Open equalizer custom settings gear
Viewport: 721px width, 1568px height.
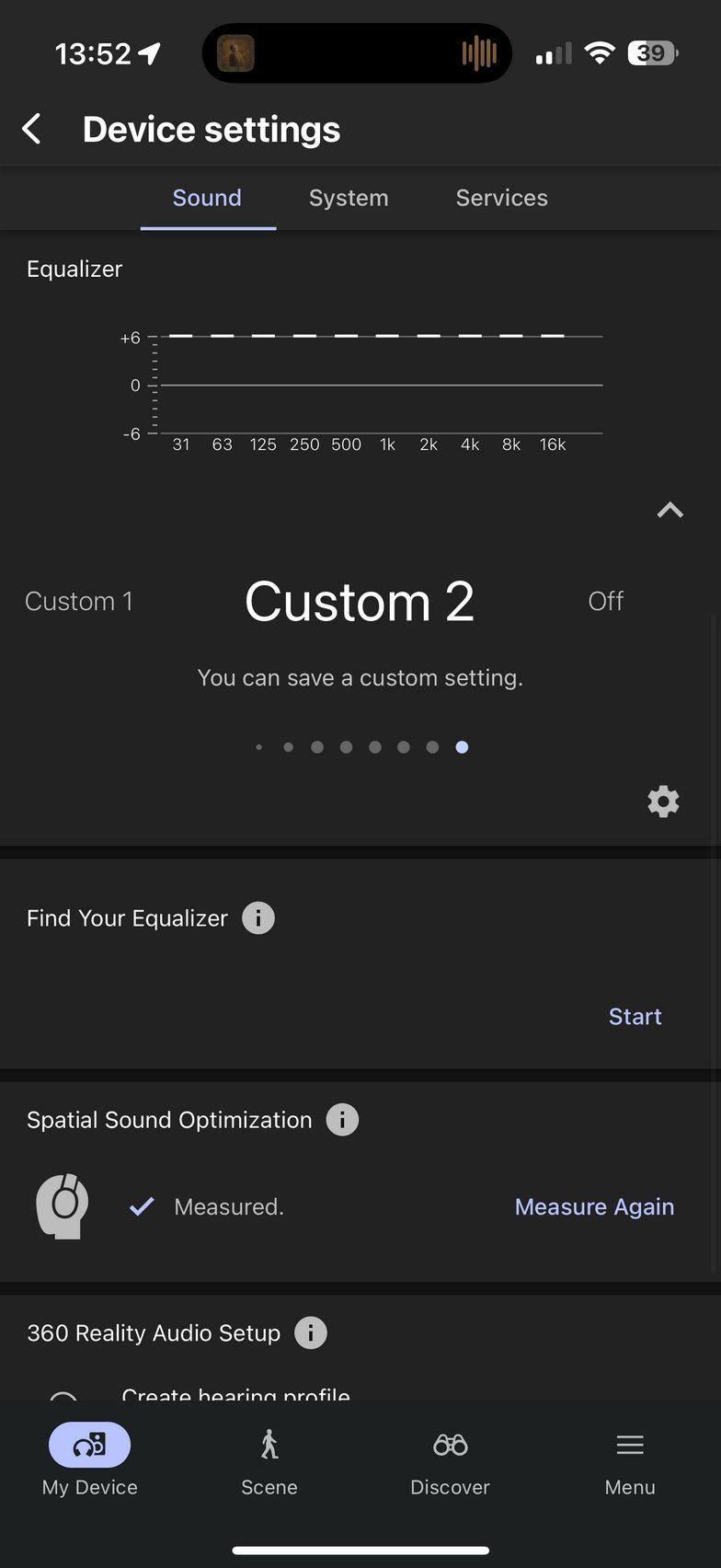pyautogui.click(x=663, y=801)
